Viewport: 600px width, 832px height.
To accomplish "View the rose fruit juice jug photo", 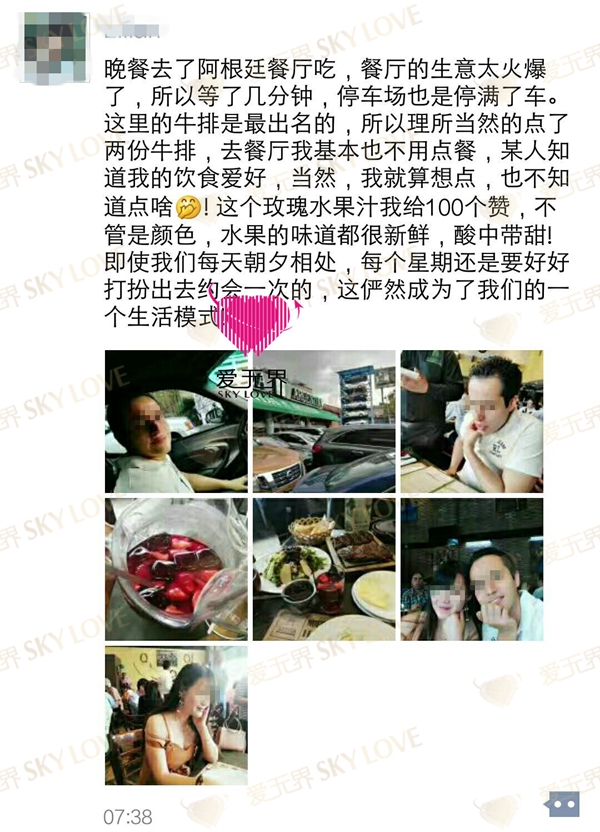I will coord(176,569).
